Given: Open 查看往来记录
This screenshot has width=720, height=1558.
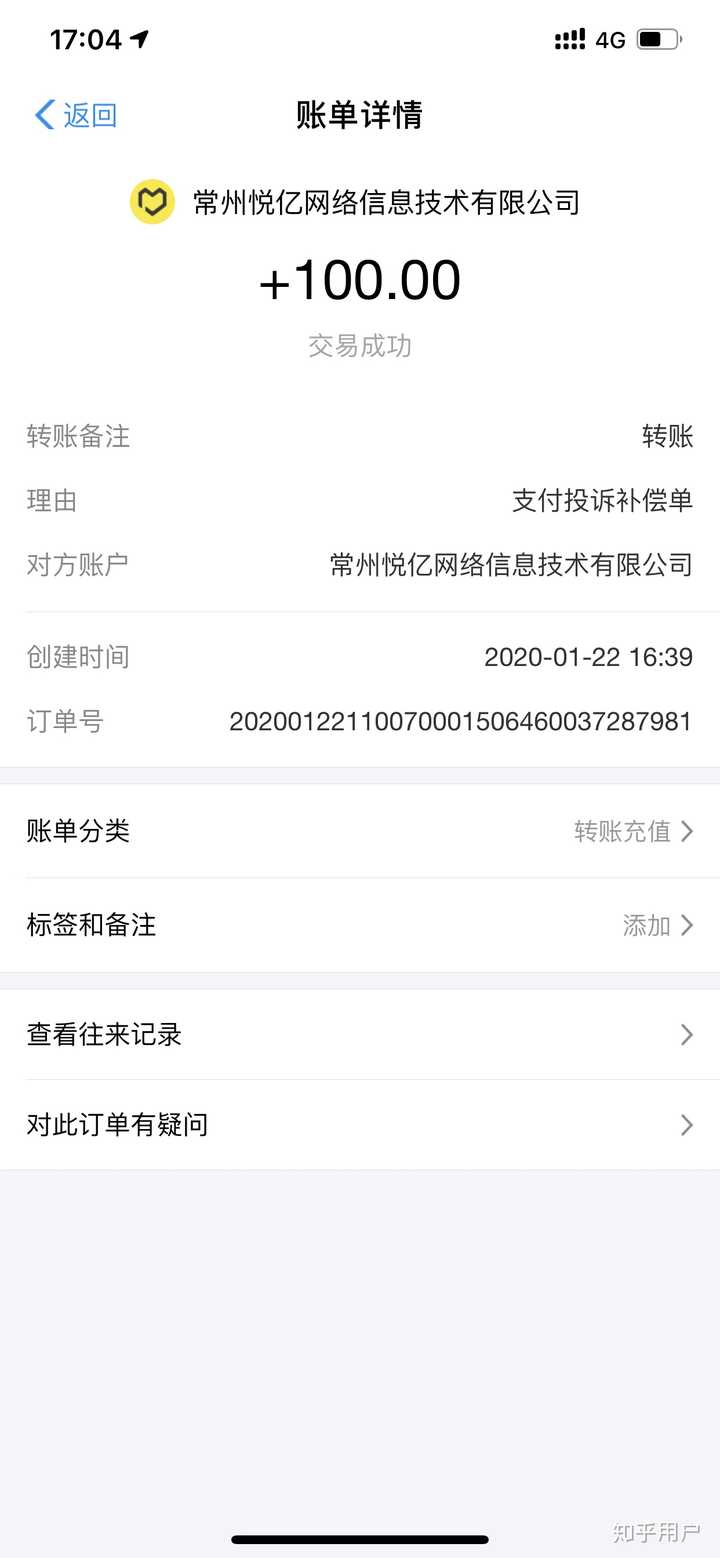Looking at the screenshot, I should (360, 1034).
